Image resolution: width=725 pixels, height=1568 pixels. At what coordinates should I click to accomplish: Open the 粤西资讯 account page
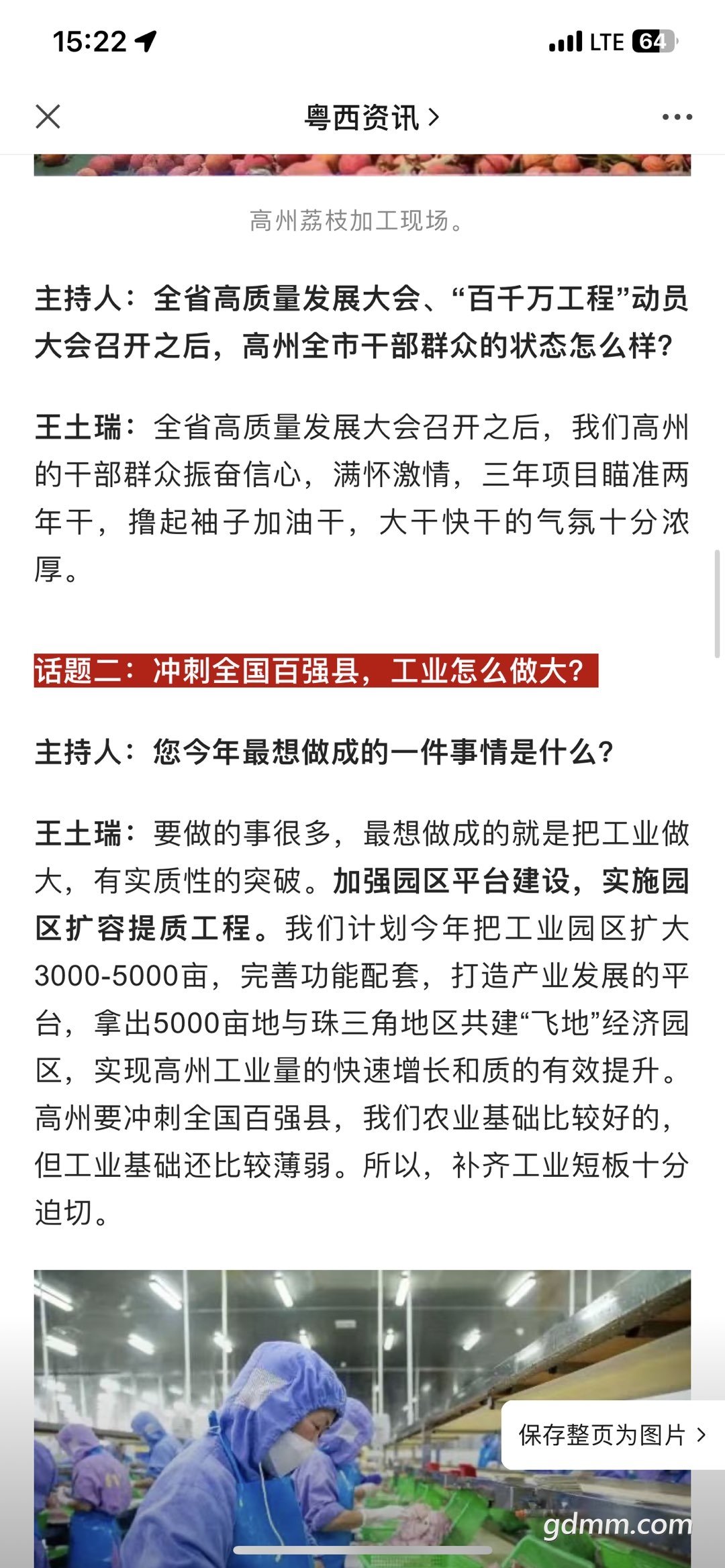tap(372, 117)
